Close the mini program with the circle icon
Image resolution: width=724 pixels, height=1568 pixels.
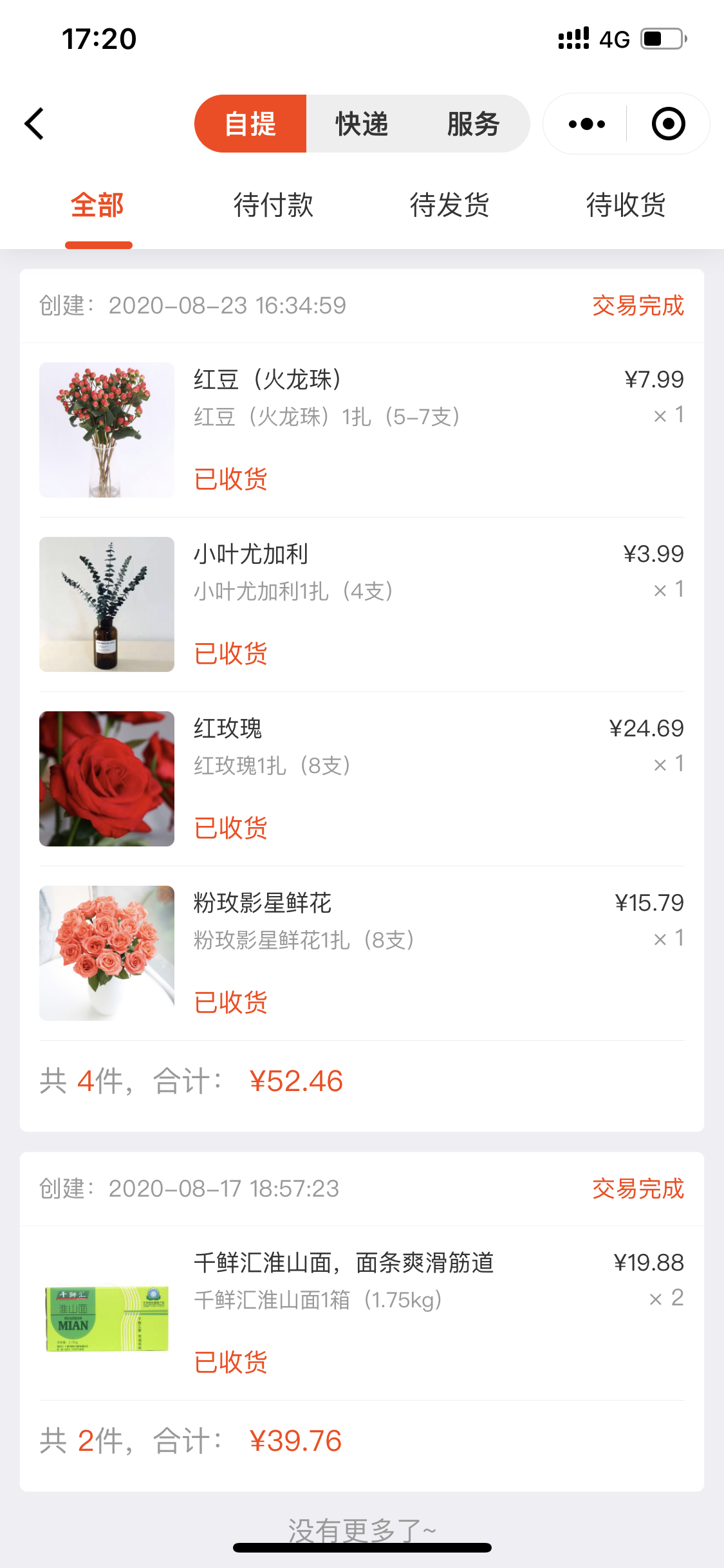tap(668, 124)
